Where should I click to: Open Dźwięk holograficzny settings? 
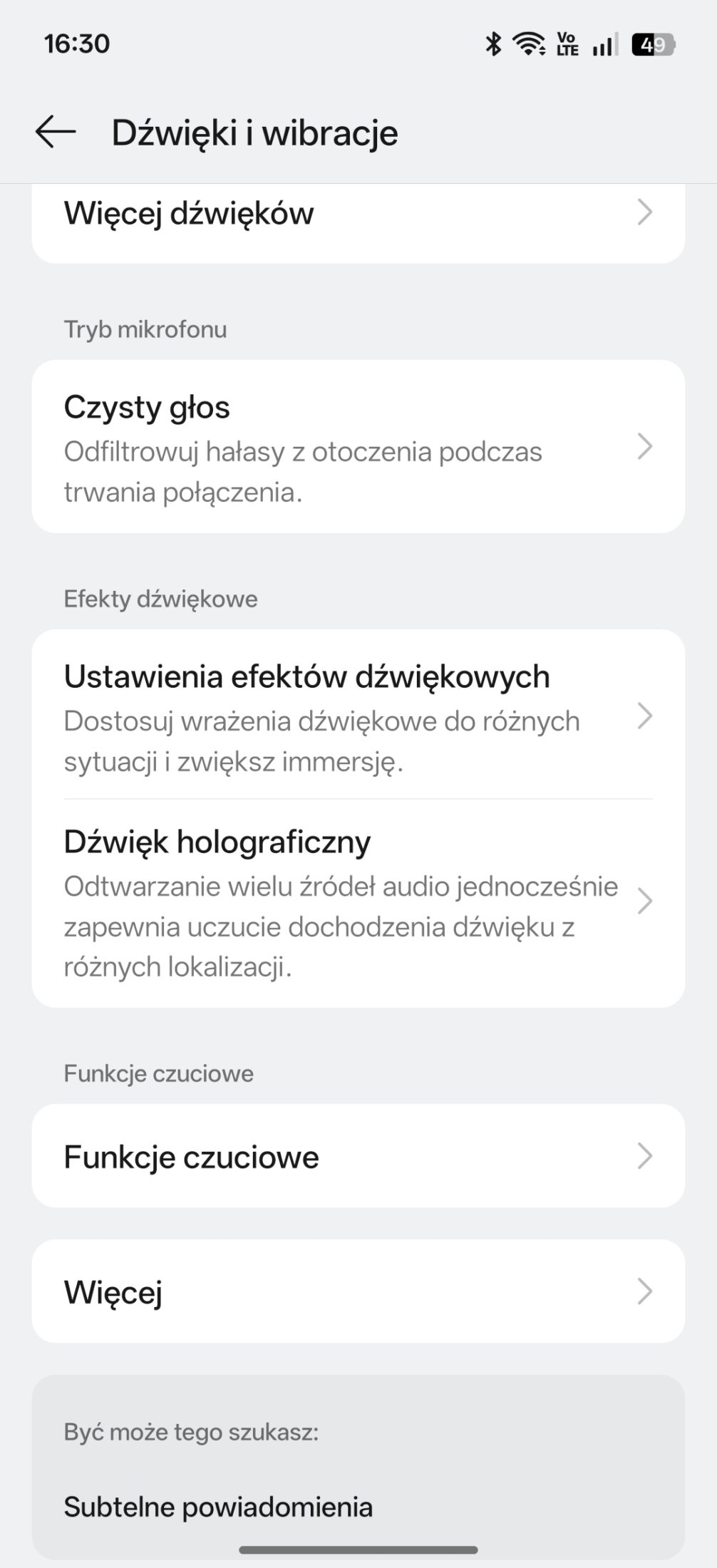click(x=358, y=902)
